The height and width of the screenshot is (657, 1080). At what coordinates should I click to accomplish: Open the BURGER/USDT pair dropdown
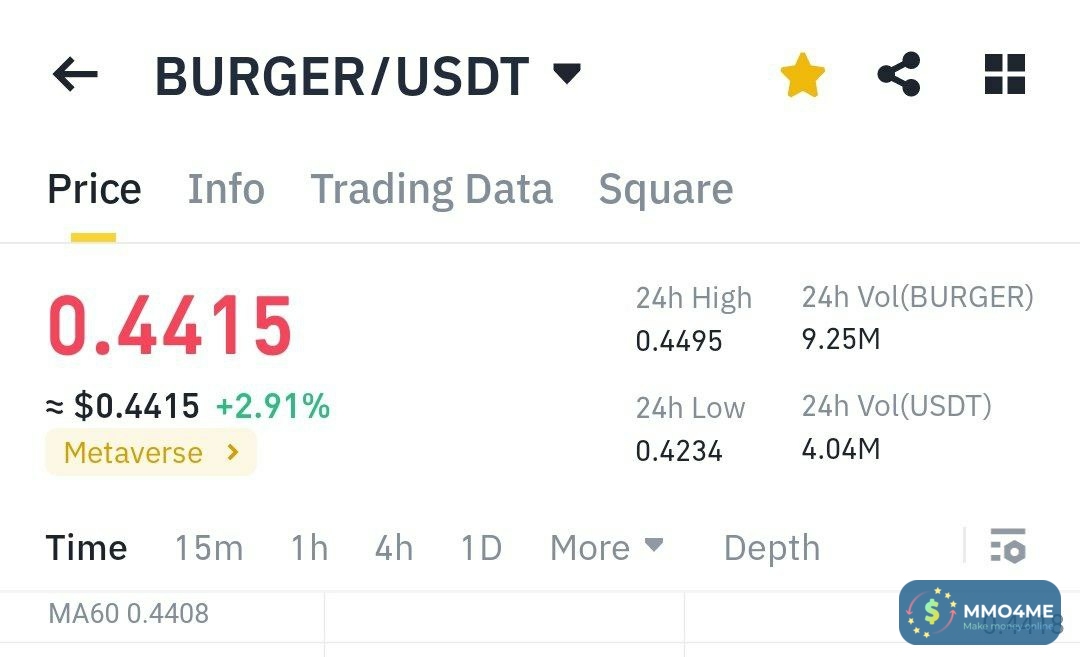[567, 74]
